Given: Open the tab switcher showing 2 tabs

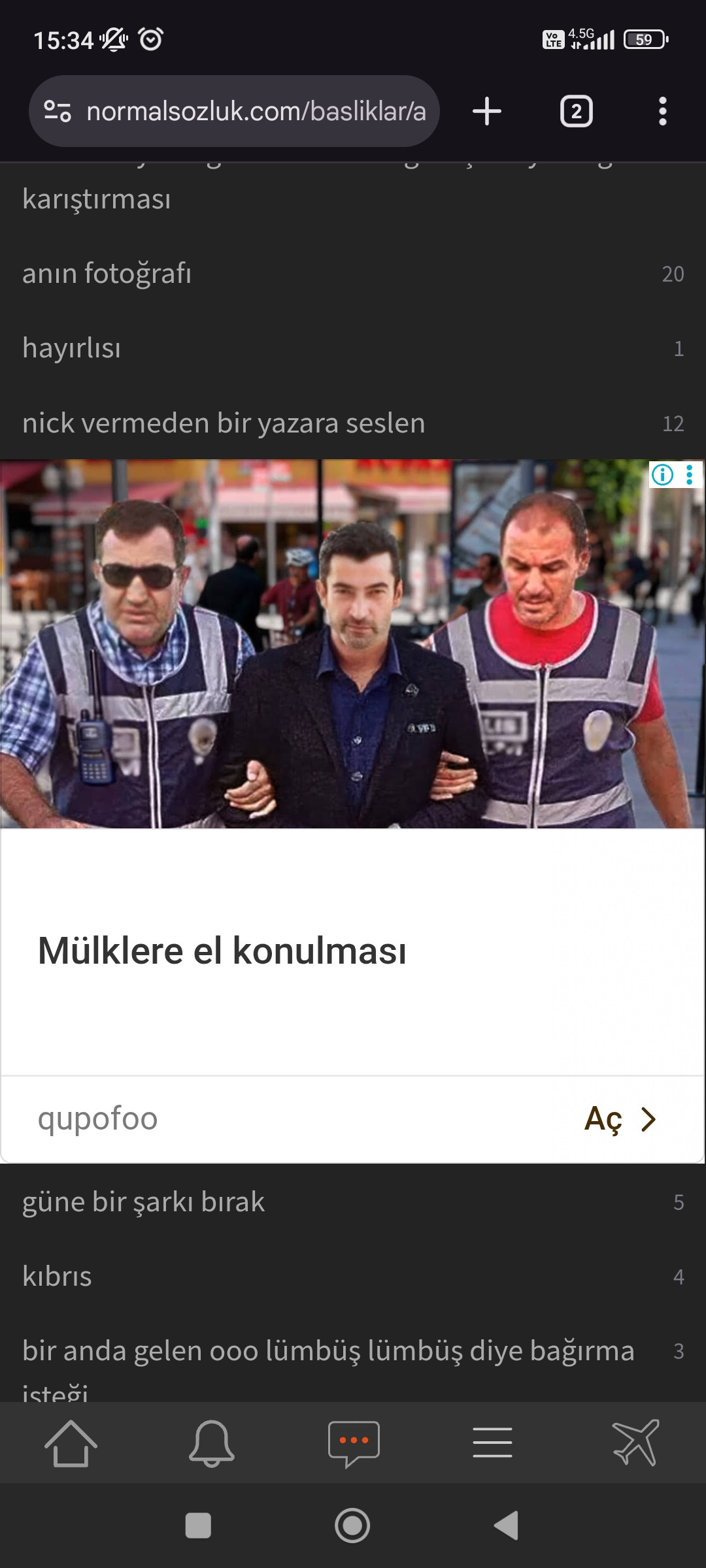Looking at the screenshot, I should coord(576,111).
